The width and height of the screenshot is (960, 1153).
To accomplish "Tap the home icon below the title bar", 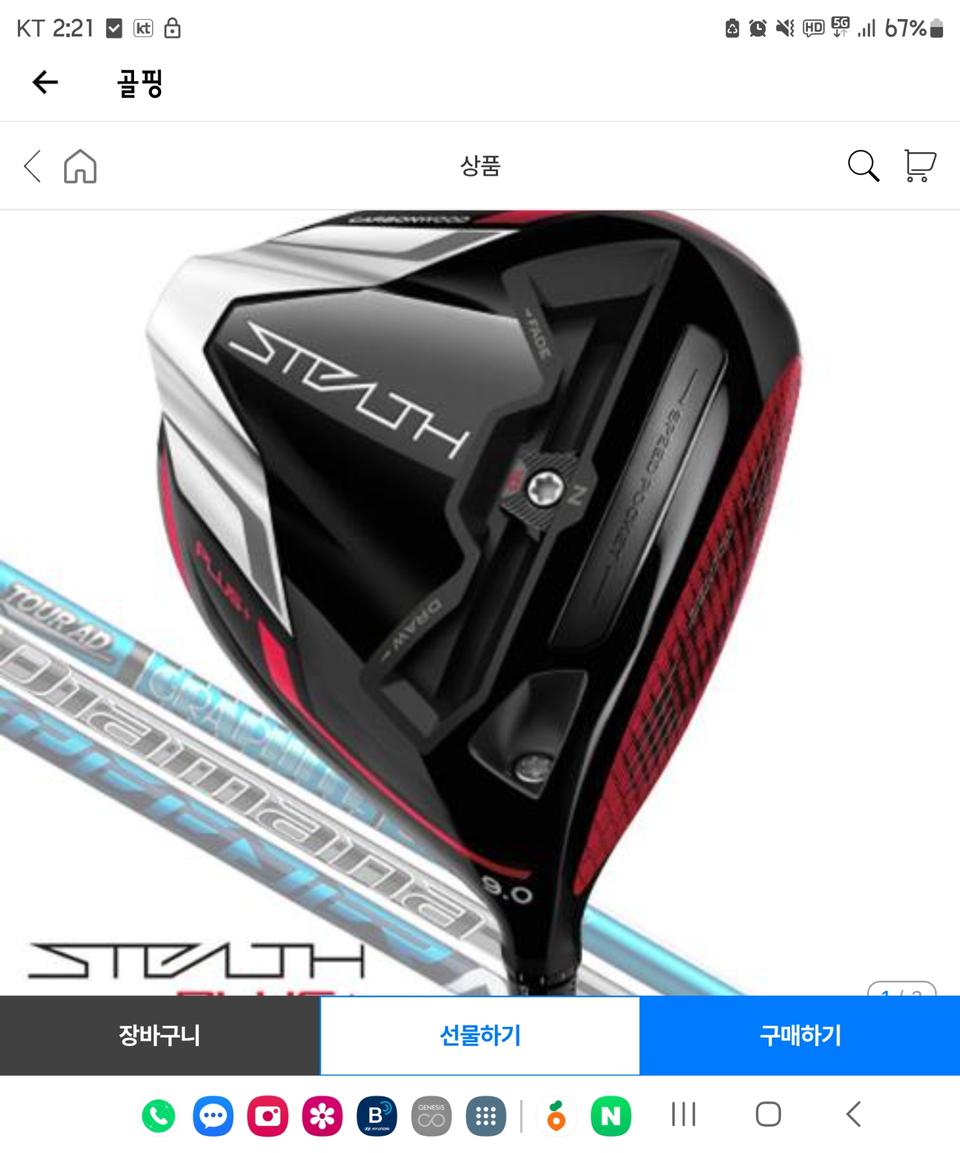I will tap(81, 167).
